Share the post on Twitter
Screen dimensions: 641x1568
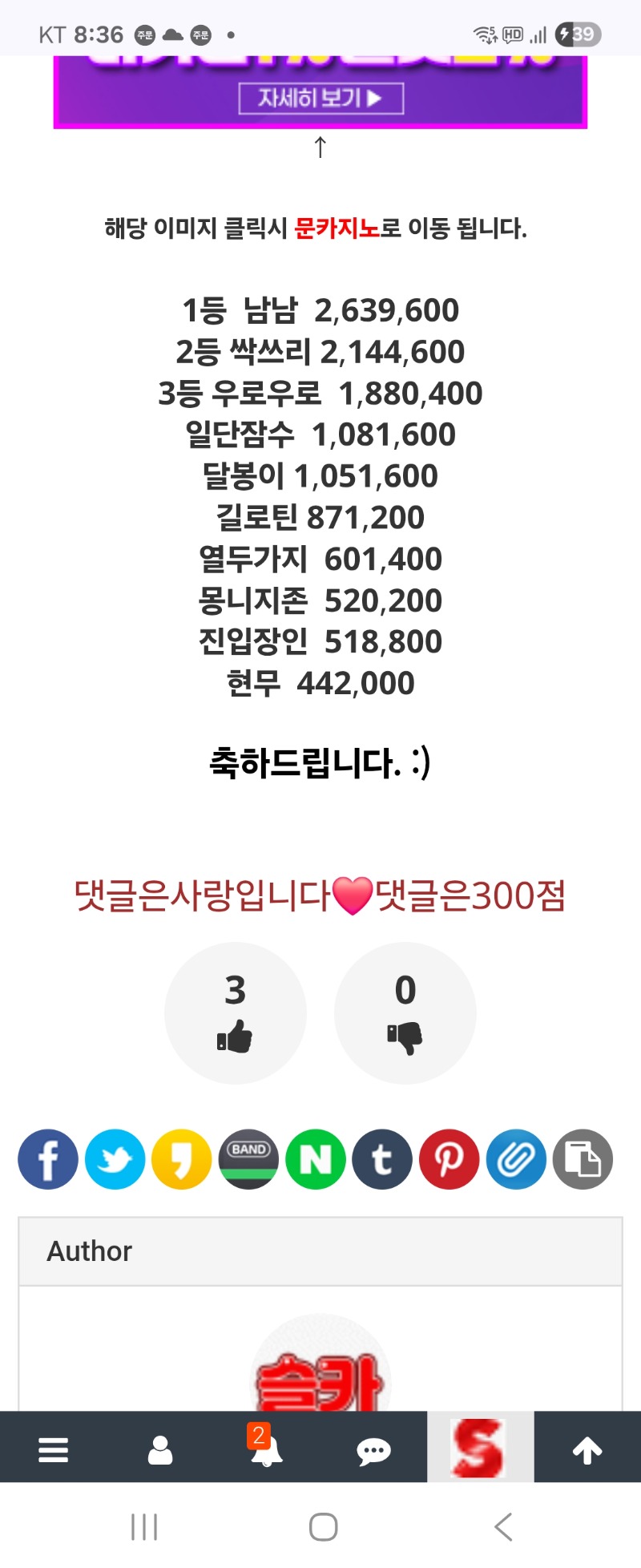point(115,1159)
